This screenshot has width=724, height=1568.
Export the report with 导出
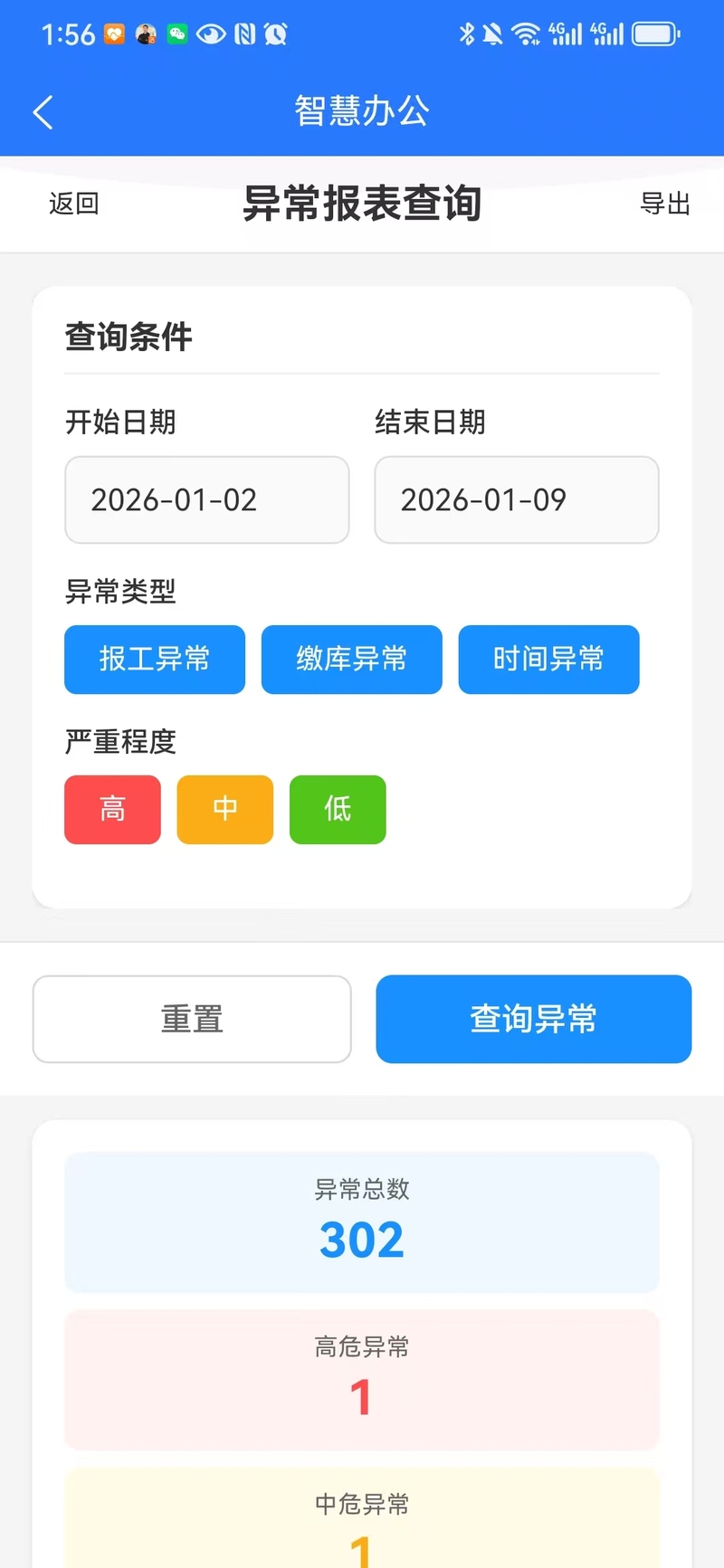click(x=665, y=204)
